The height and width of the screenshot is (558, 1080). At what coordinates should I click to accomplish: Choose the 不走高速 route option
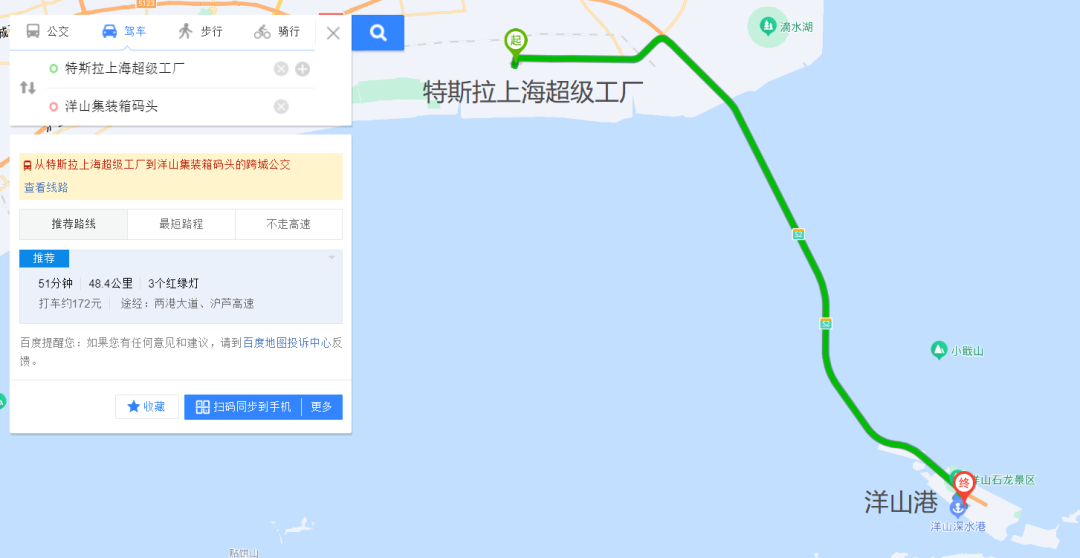click(288, 224)
